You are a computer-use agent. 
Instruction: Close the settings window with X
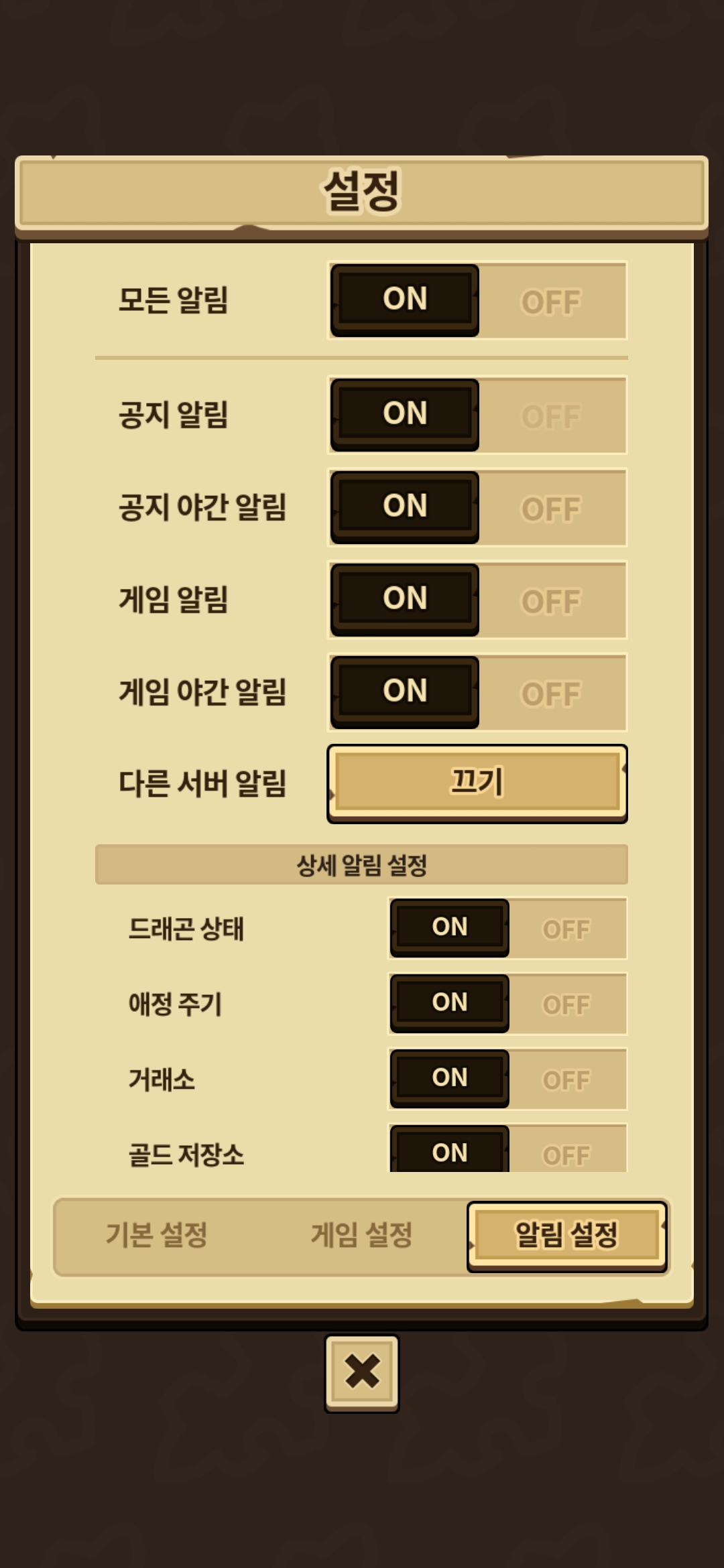(362, 1373)
